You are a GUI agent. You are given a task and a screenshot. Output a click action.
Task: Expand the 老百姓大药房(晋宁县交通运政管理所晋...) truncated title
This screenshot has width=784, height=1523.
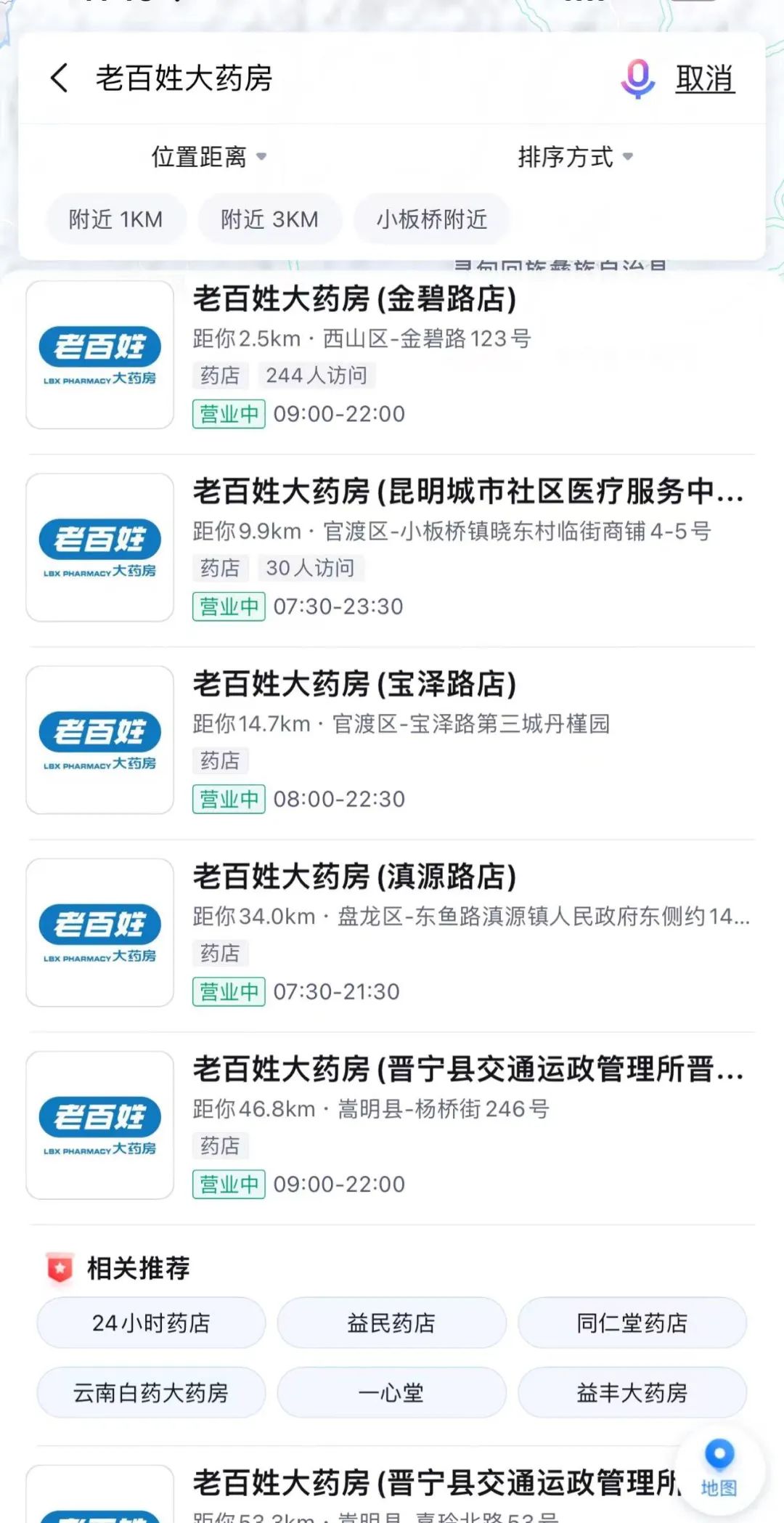(x=468, y=1068)
